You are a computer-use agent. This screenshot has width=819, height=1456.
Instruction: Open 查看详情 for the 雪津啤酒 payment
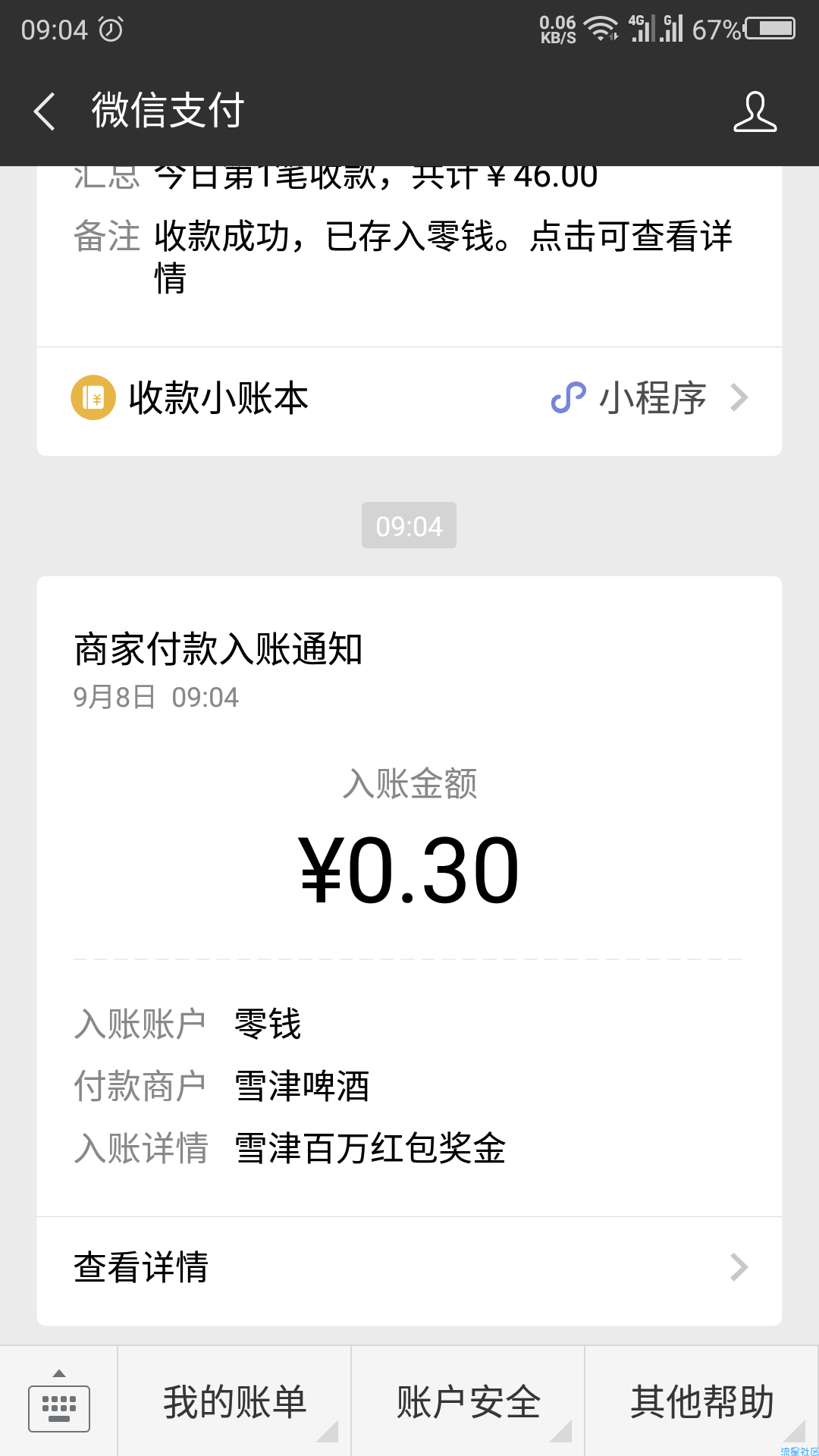coord(409,1267)
